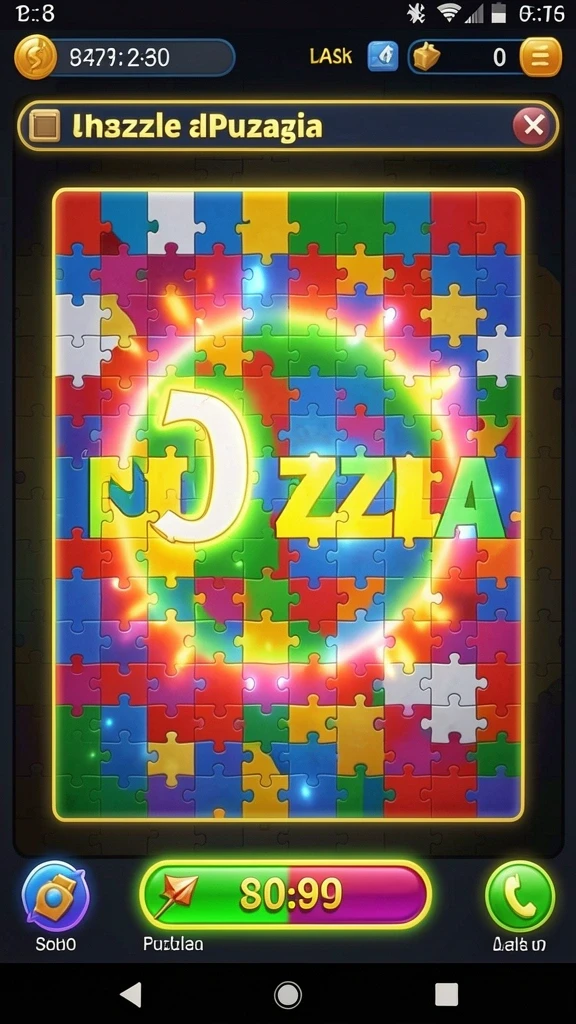The width and height of the screenshot is (576, 1024).
Task: Go back with system back button
Action: pyautogui.click(x=131, y=995)
